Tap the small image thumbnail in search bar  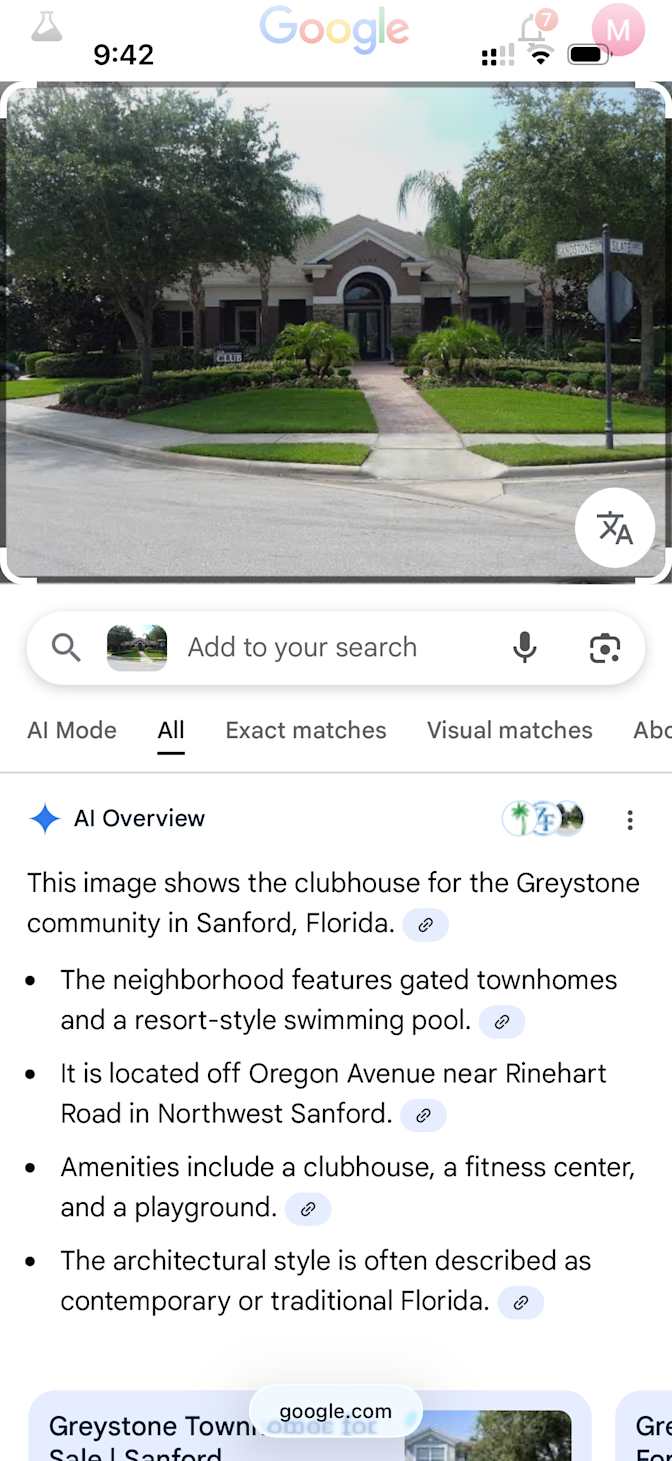137,648
